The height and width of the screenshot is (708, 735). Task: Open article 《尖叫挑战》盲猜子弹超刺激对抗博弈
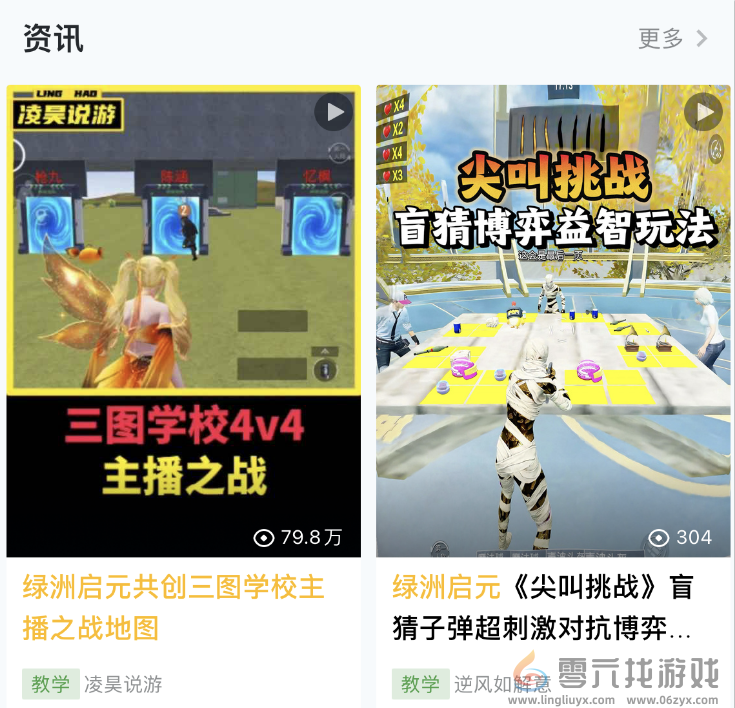543,607
